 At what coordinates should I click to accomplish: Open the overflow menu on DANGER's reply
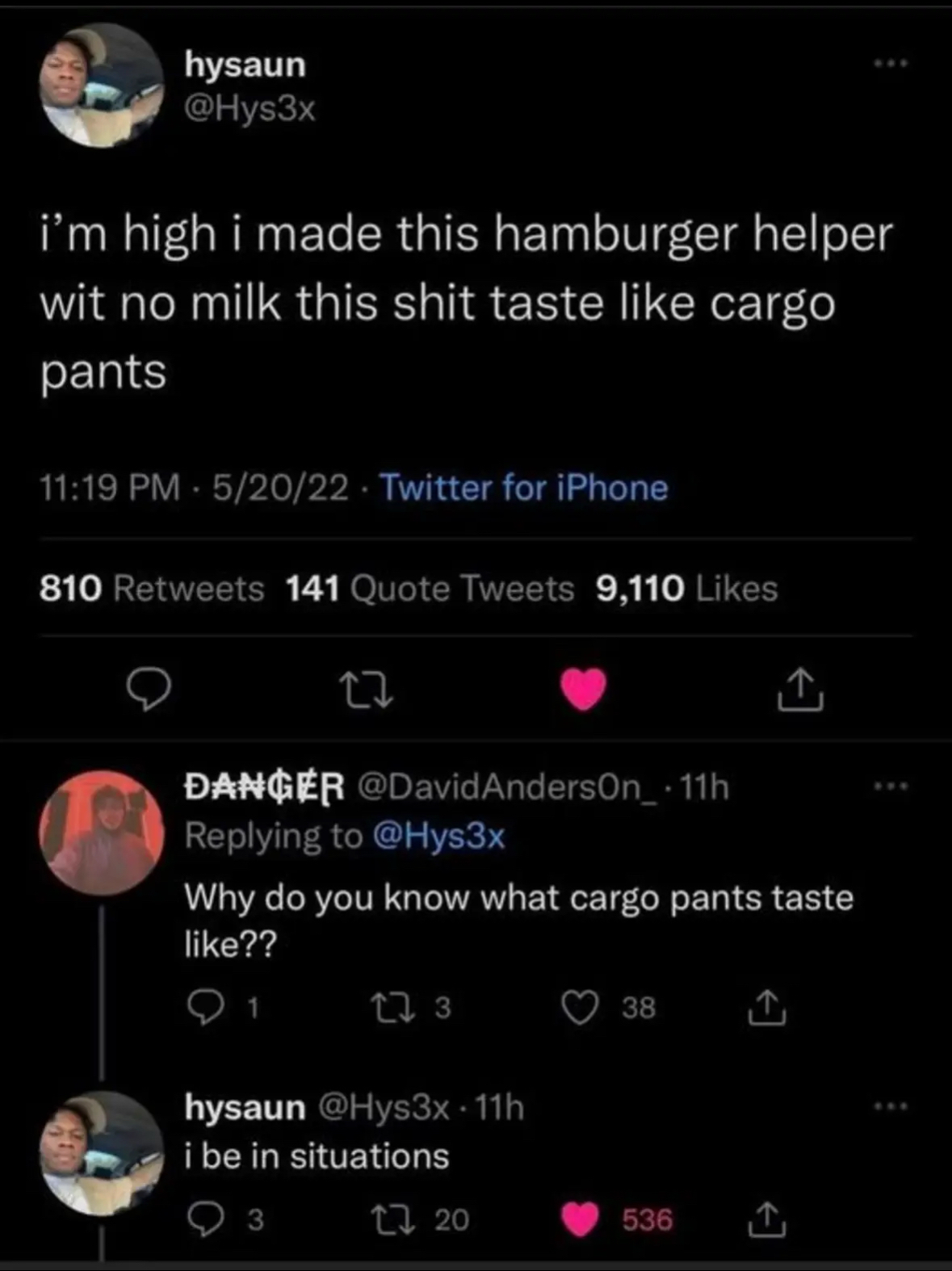click(893, 786)
